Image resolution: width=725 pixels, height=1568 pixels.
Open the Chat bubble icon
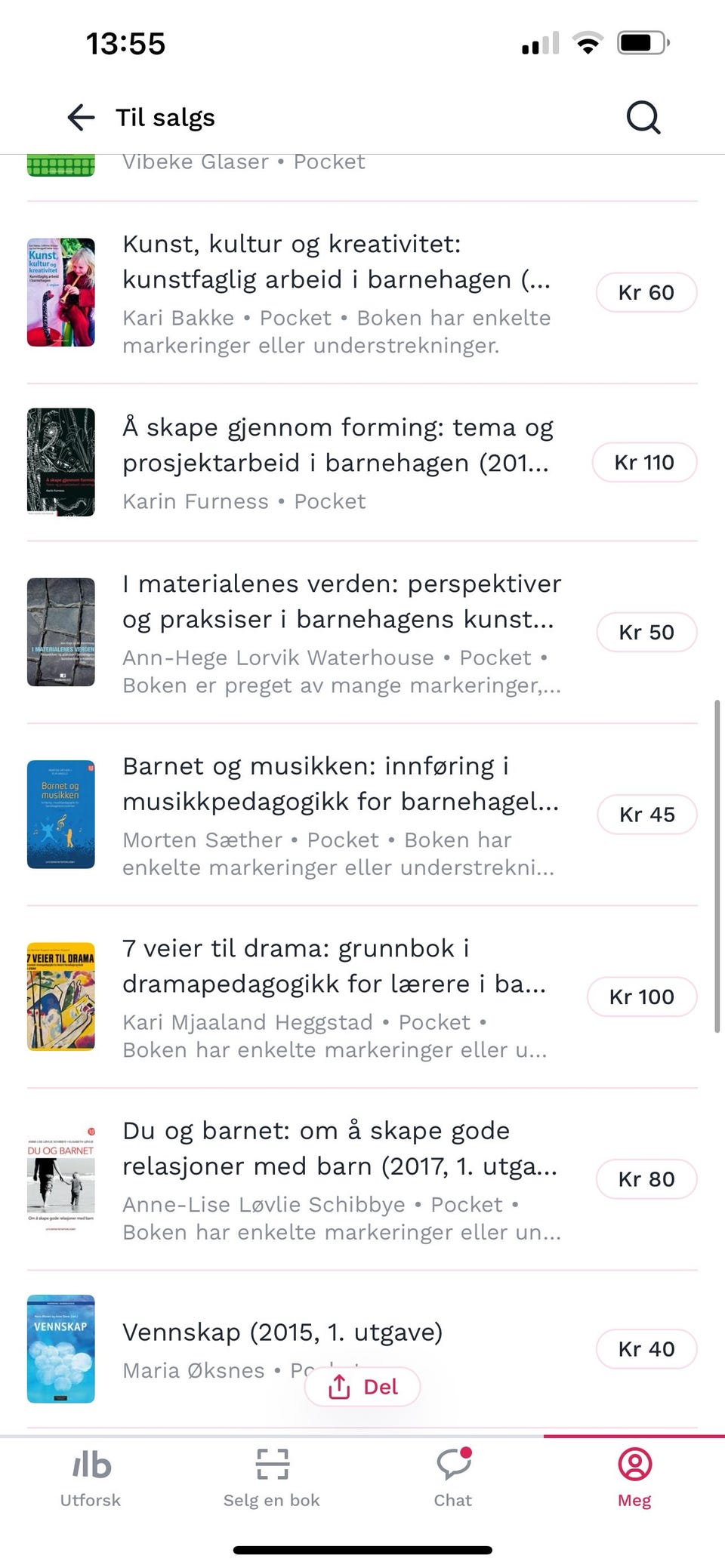452,1463
